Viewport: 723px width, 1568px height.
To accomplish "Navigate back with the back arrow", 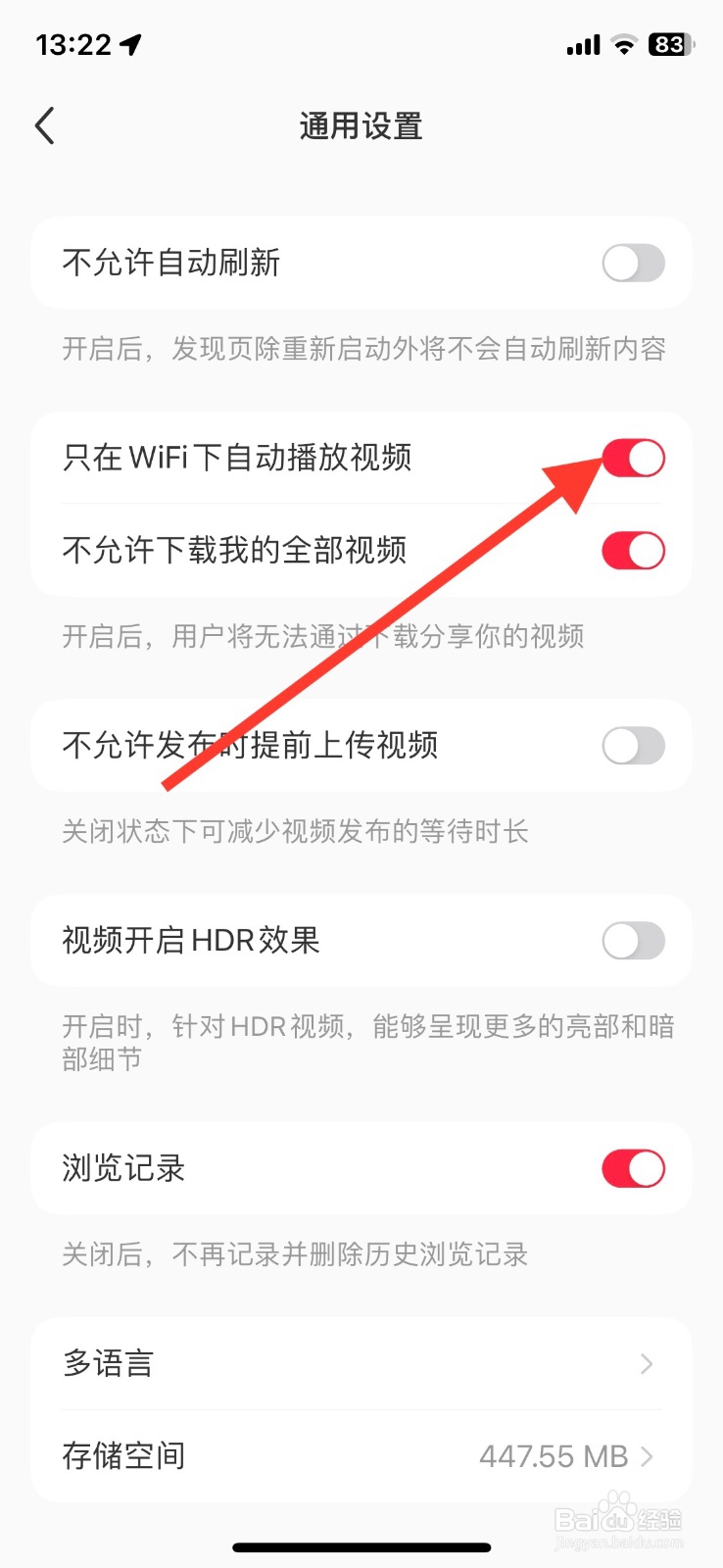I will [43, 125].
